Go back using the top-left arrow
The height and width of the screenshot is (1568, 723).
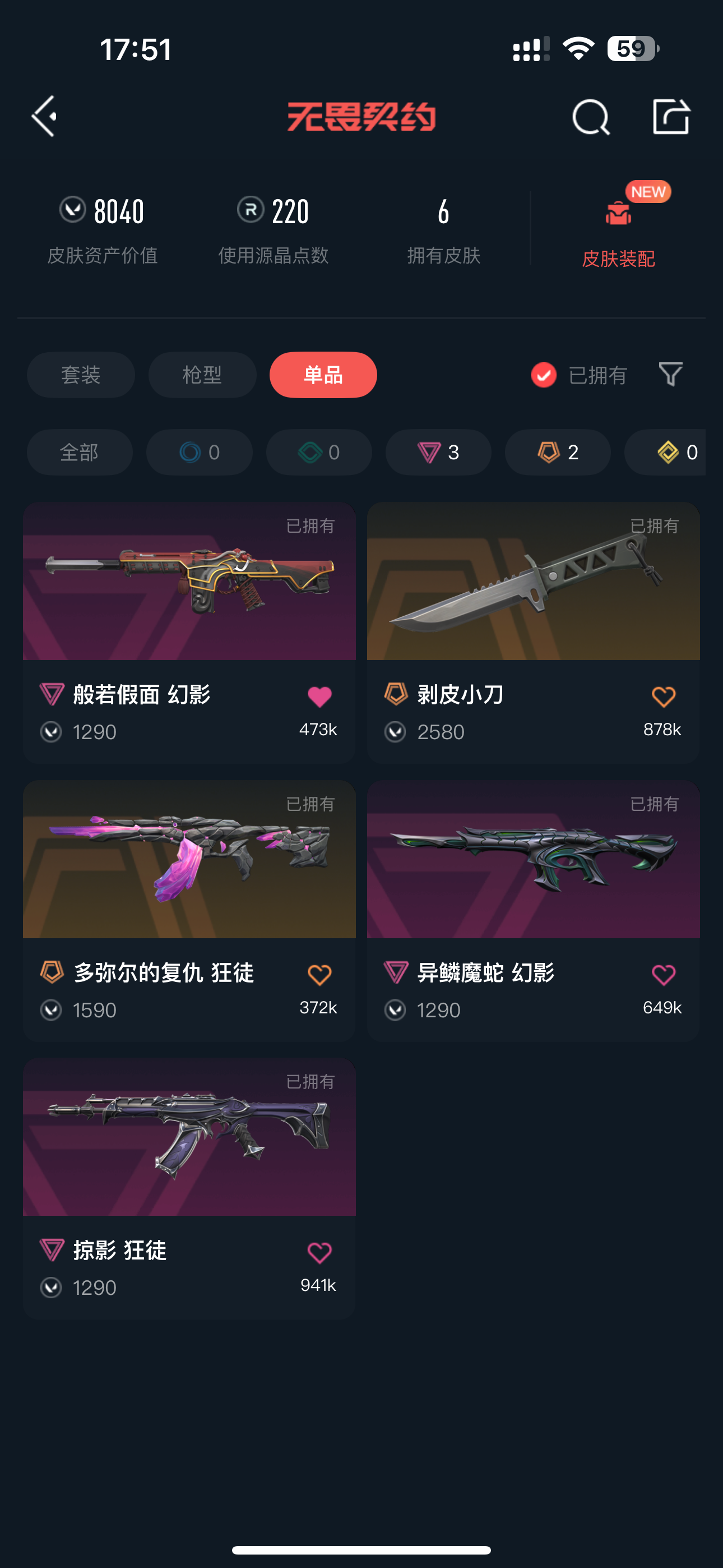pyautogui.click(x=44, y=116)
